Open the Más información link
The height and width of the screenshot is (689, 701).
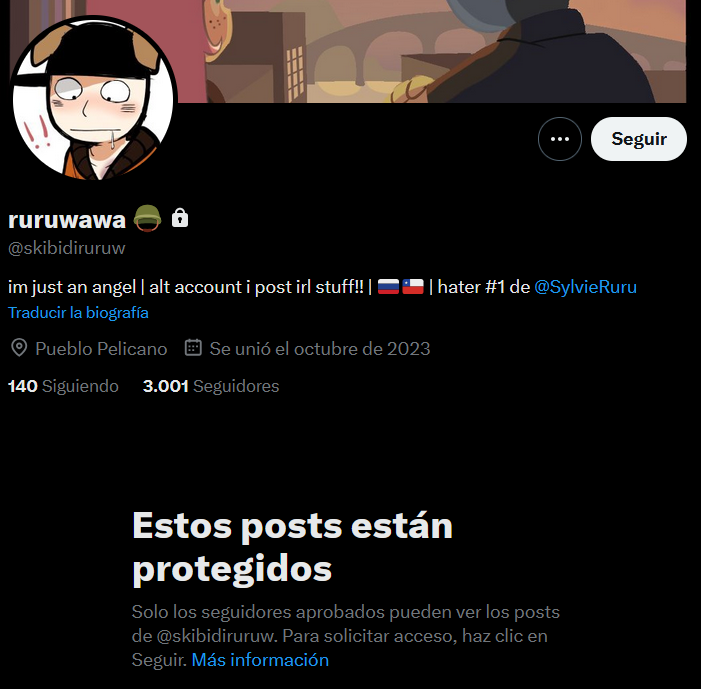(x=260, y=660)
